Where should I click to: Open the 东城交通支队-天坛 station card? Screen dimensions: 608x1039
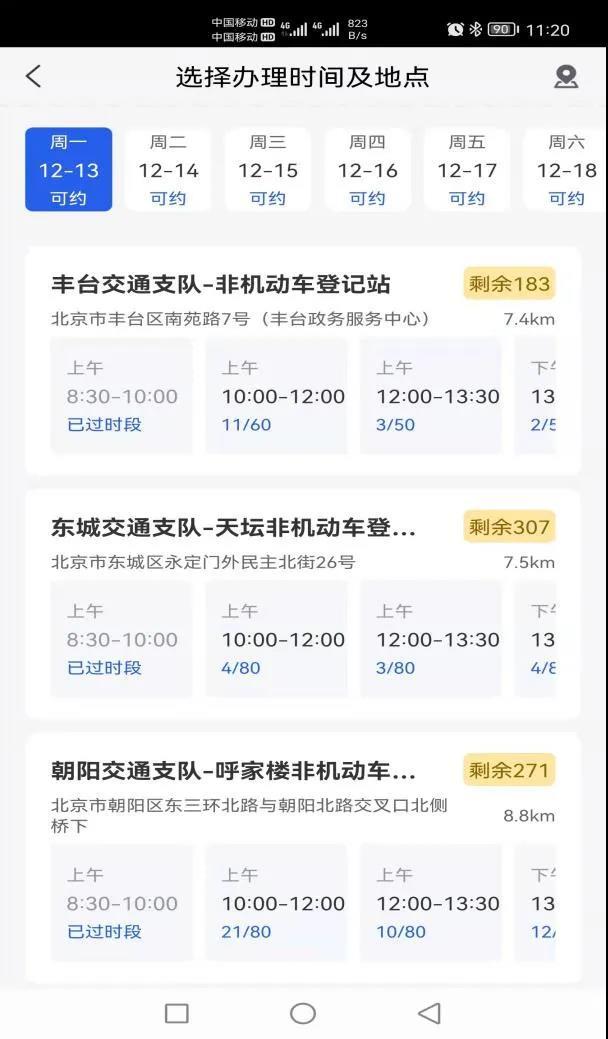pyautogui.click(x=233, y=528)
